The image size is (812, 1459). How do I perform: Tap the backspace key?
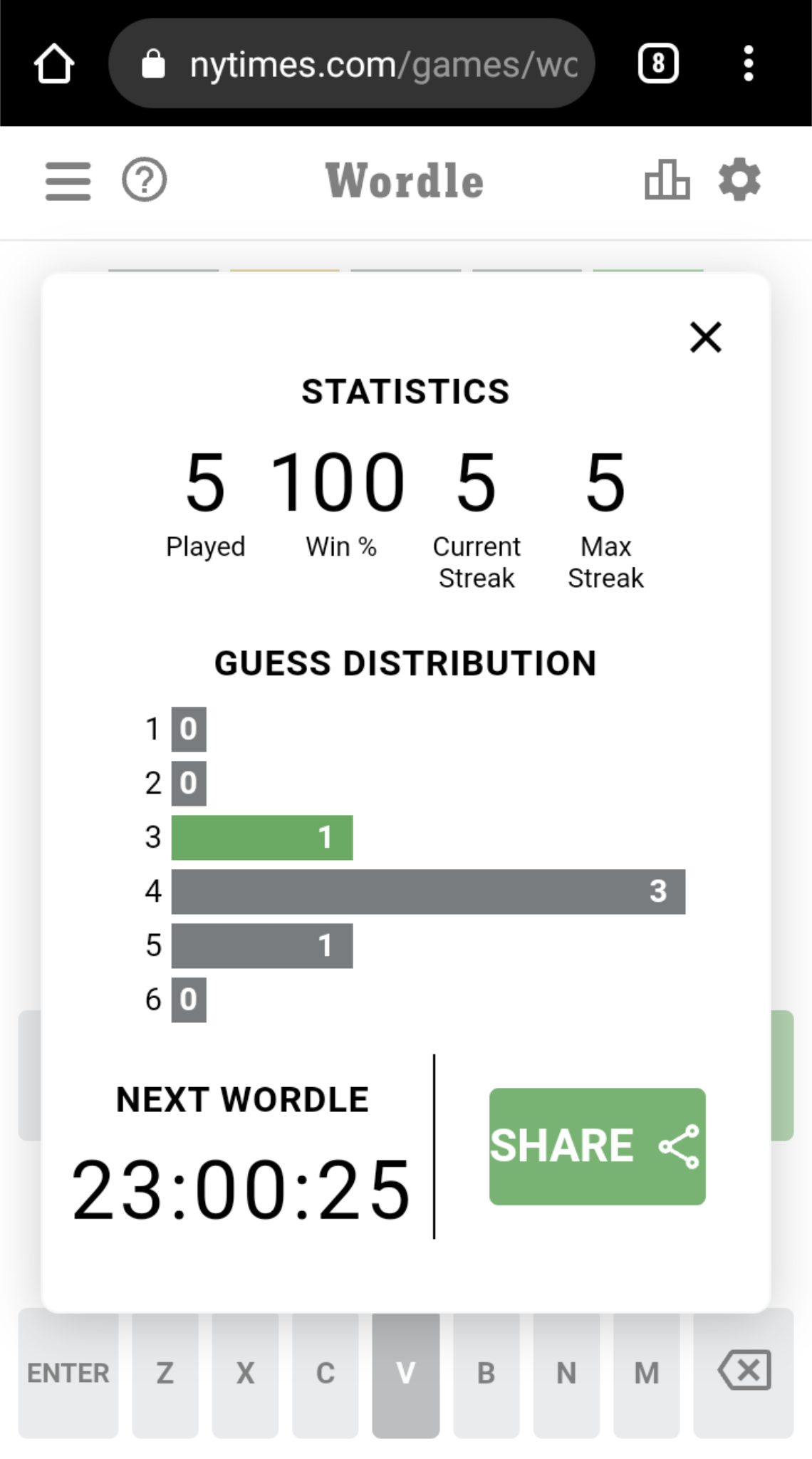[x=744, y=1373]
